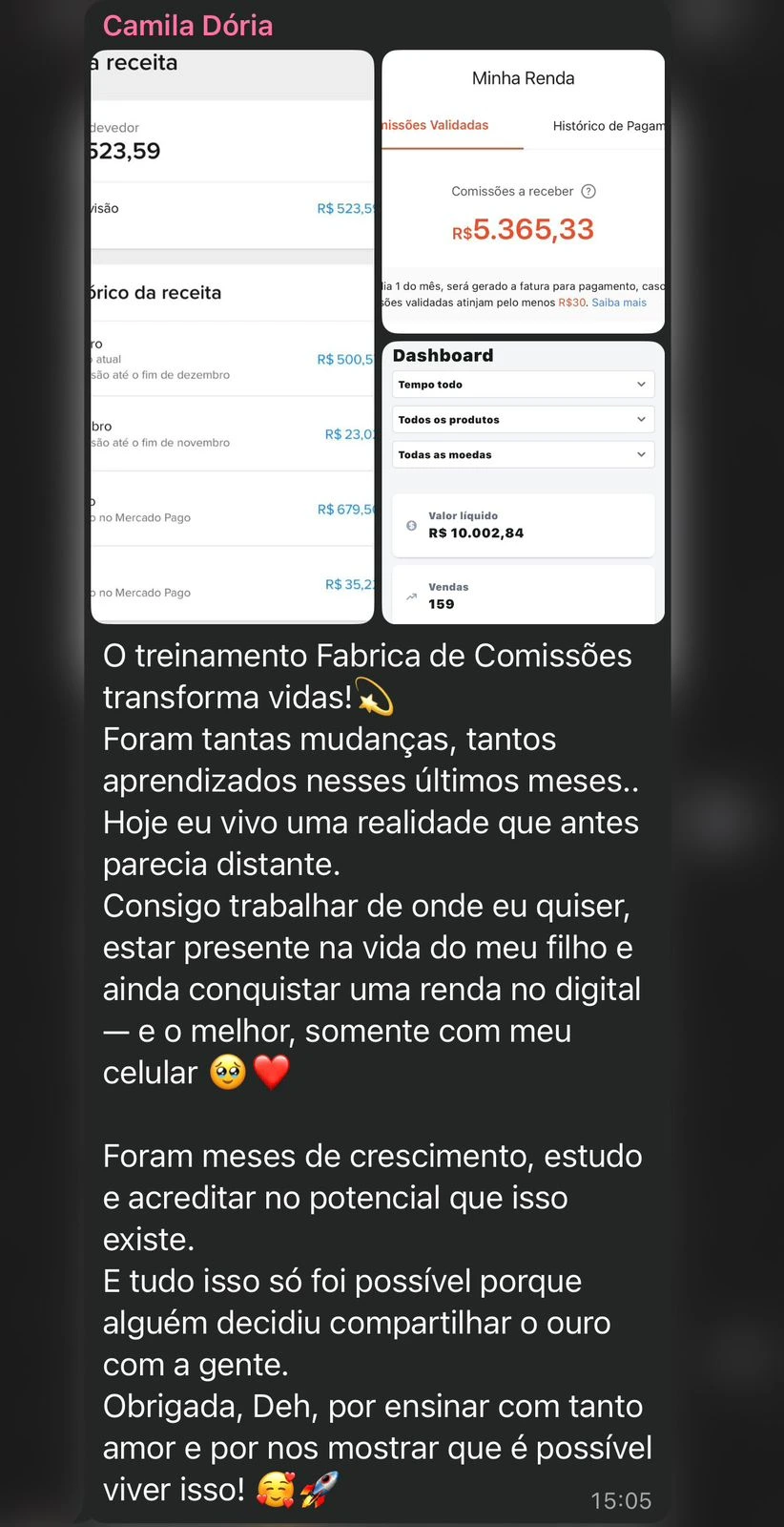
Task: Click the 15:05 message timestamp
Action: (x=621, y=1499)
